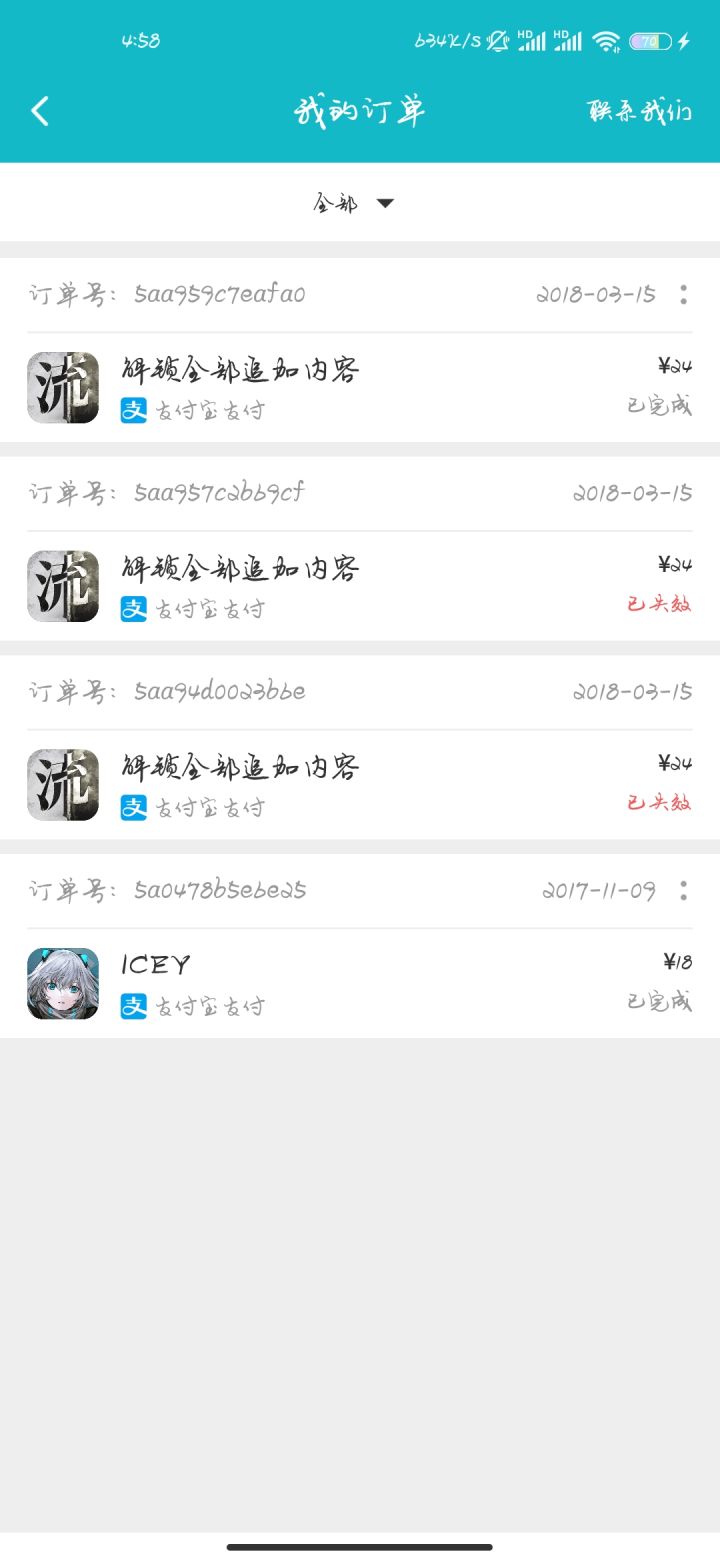The image size is (720, 1560).
Task: Open the ICEY game icon
Action: pyautogui.click(x=62, y=983)
